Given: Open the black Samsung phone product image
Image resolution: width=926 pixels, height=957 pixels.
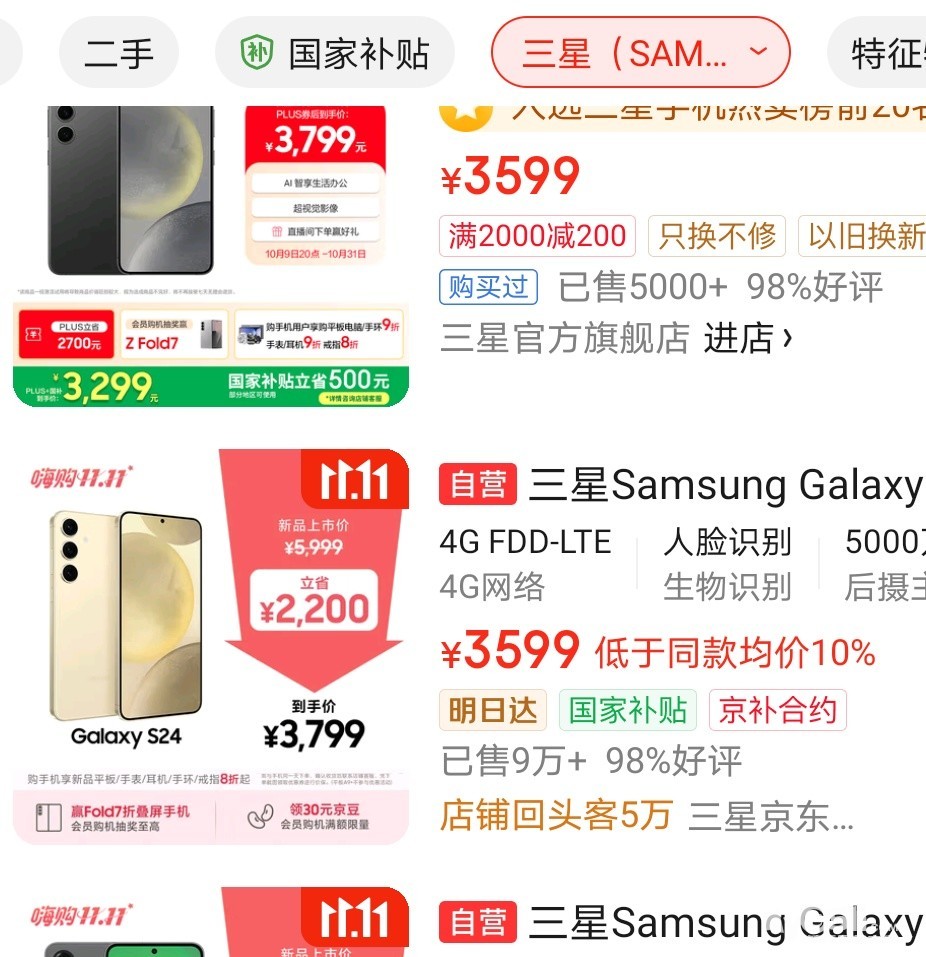Looking at the screenshot, I should pos(210,255).
